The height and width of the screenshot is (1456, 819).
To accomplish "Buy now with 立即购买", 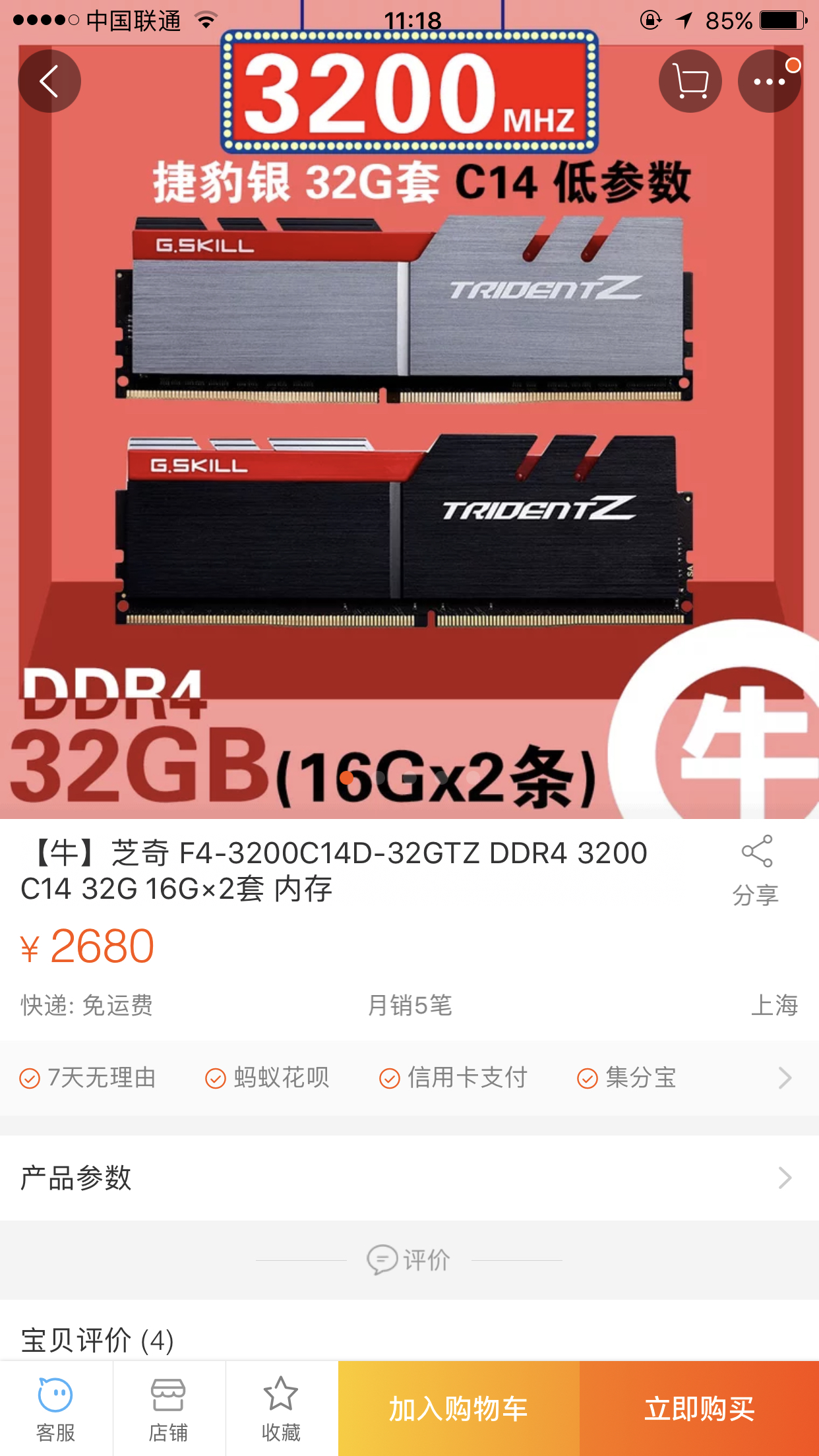I will pyautogui.click(x=699, y=1409).
